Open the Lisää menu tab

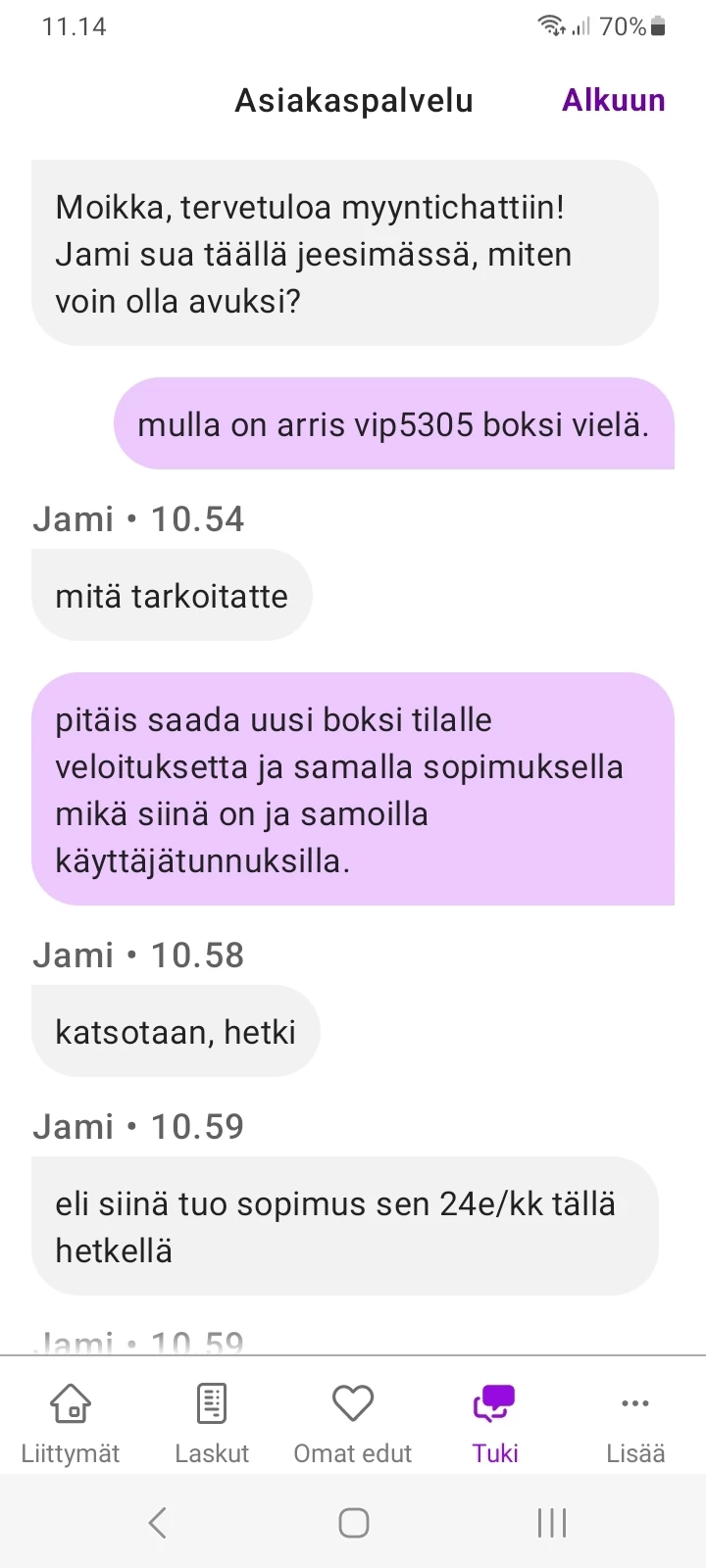635,1421
